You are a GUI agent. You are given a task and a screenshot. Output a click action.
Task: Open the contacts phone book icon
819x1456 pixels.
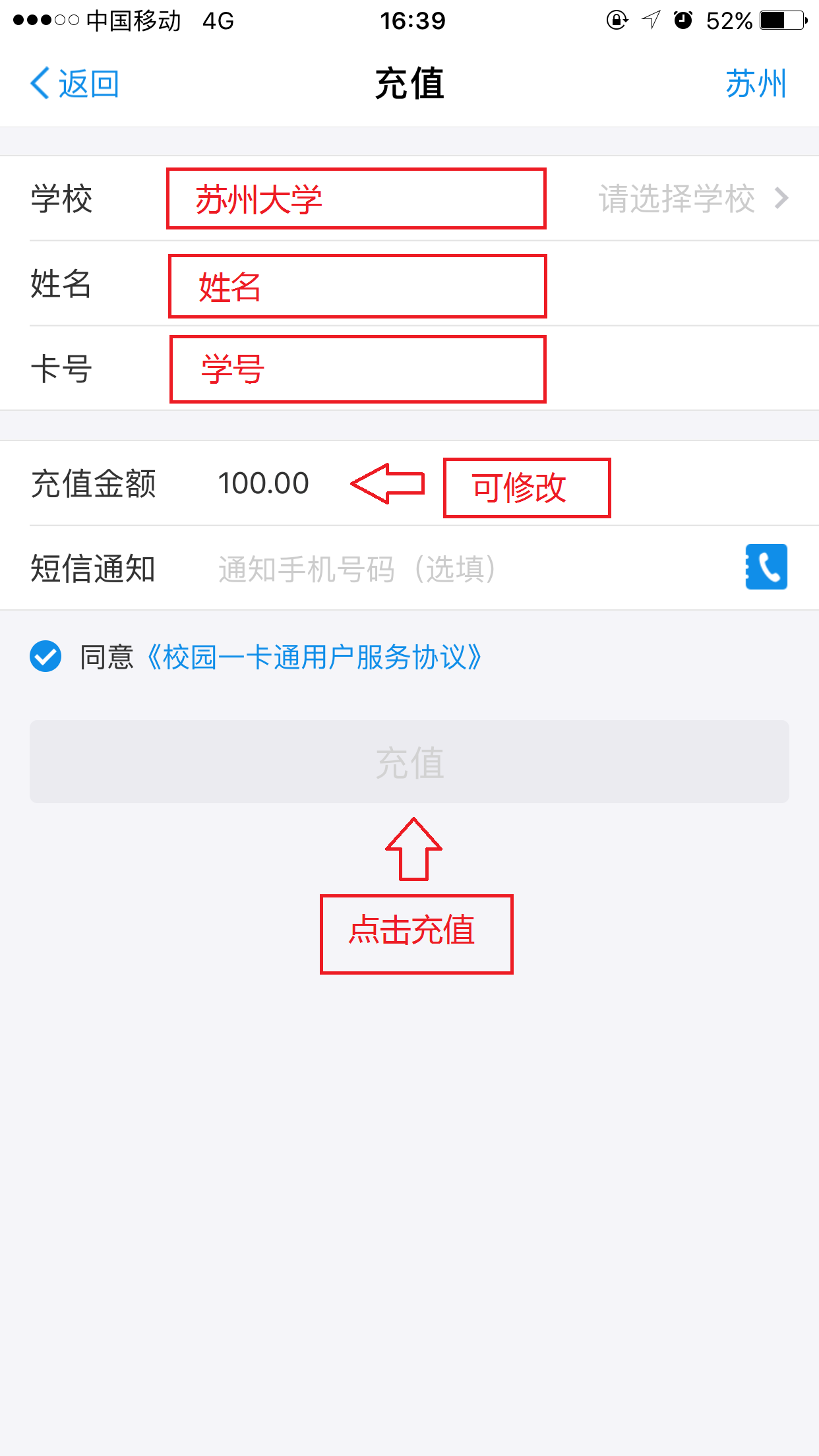766,567
